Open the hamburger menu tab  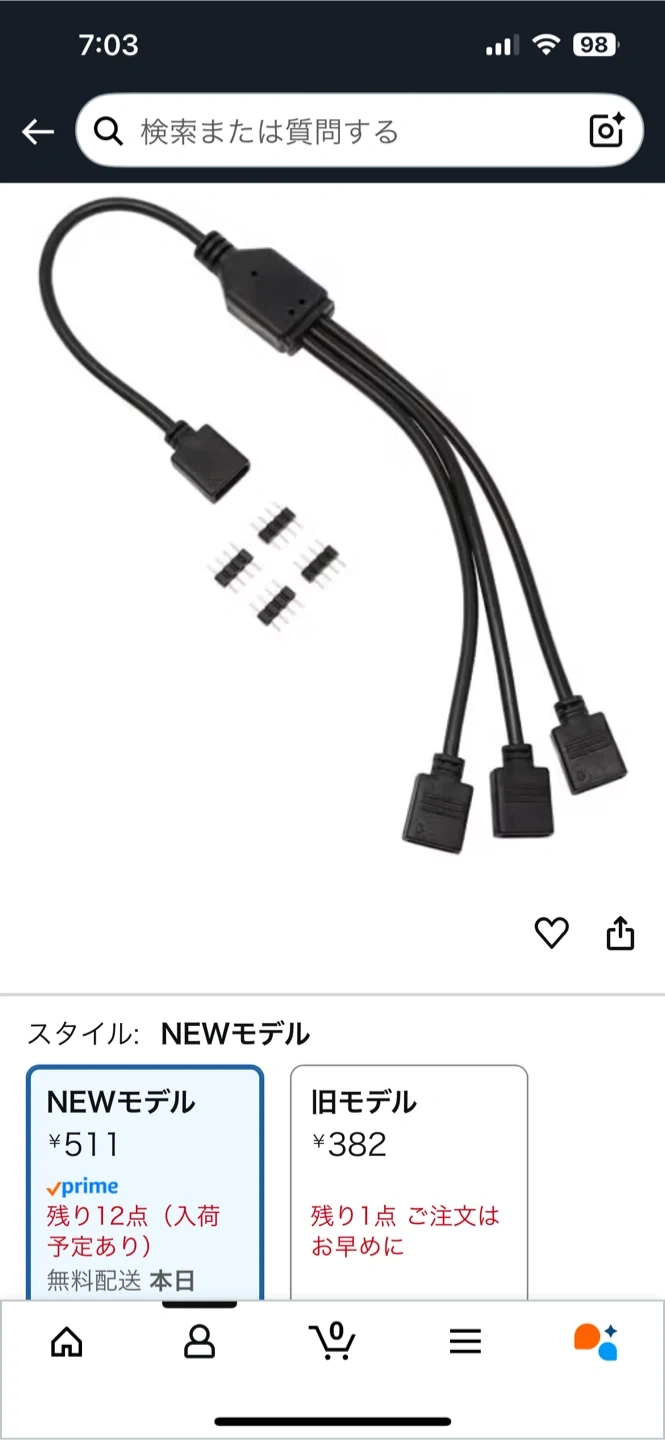465,1341
